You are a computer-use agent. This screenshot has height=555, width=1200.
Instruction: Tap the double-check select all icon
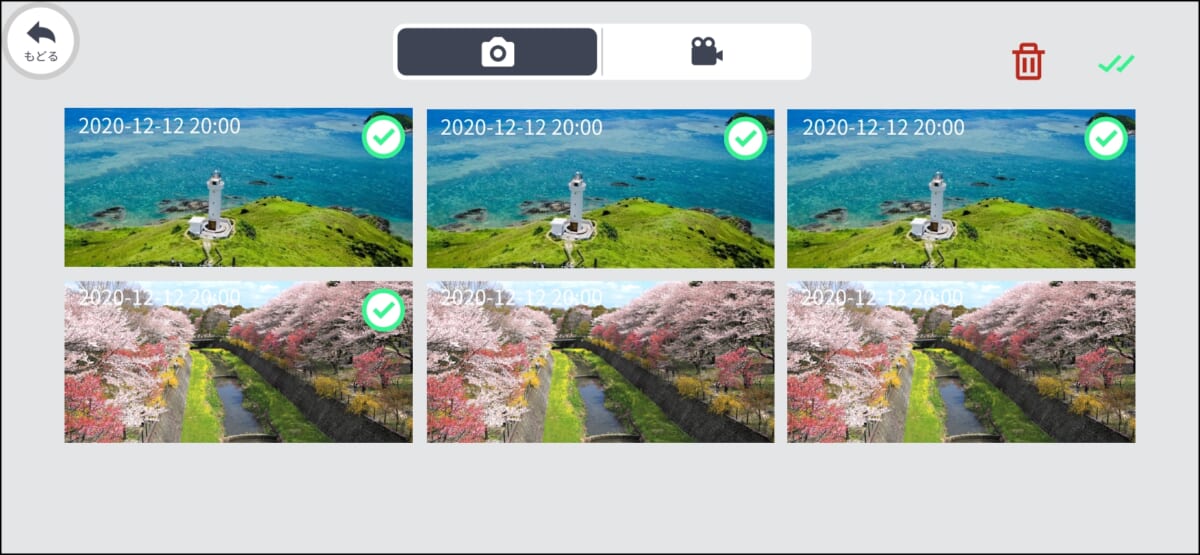click(x=1116, y=64)
